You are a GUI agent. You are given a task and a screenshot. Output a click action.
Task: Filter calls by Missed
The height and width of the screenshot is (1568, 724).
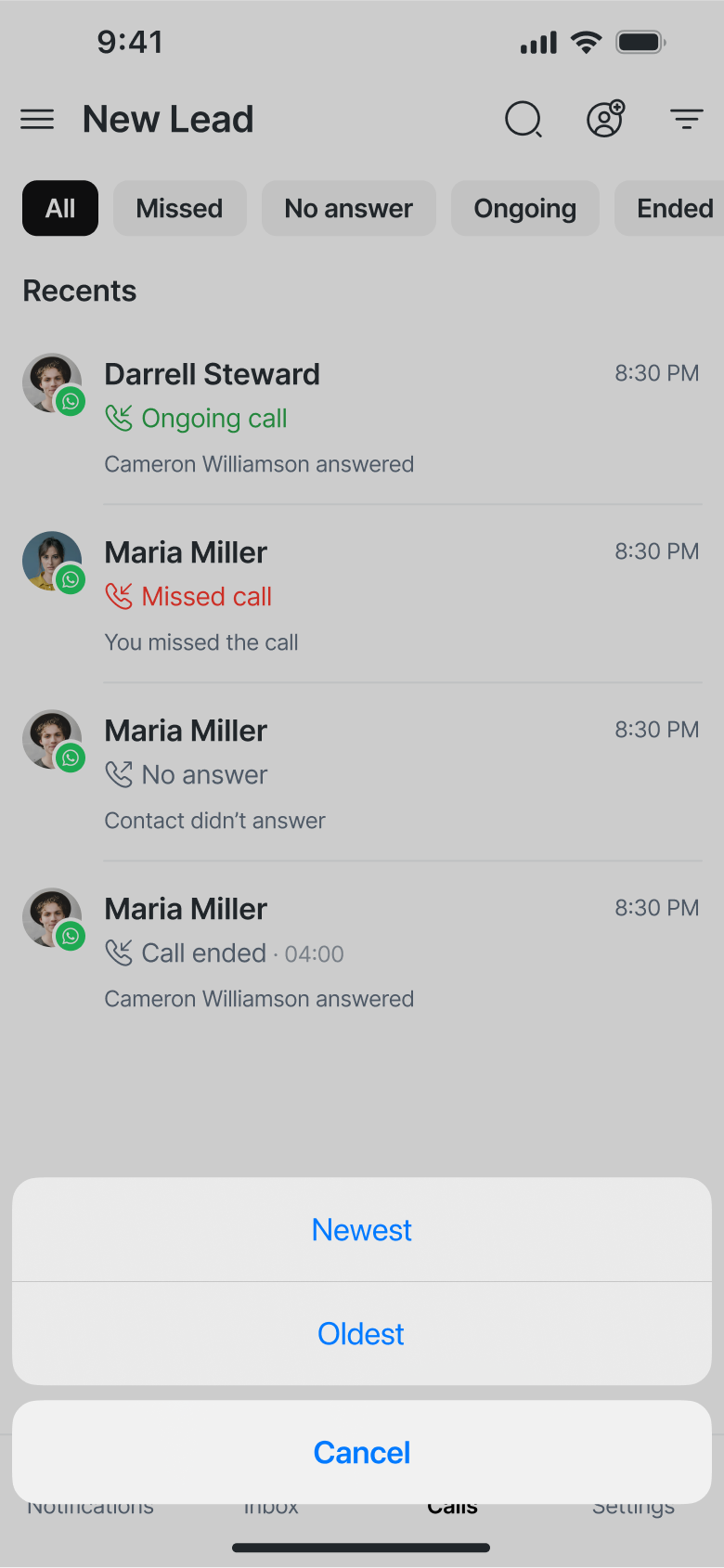pyautogui.click(x=179, y=208)
